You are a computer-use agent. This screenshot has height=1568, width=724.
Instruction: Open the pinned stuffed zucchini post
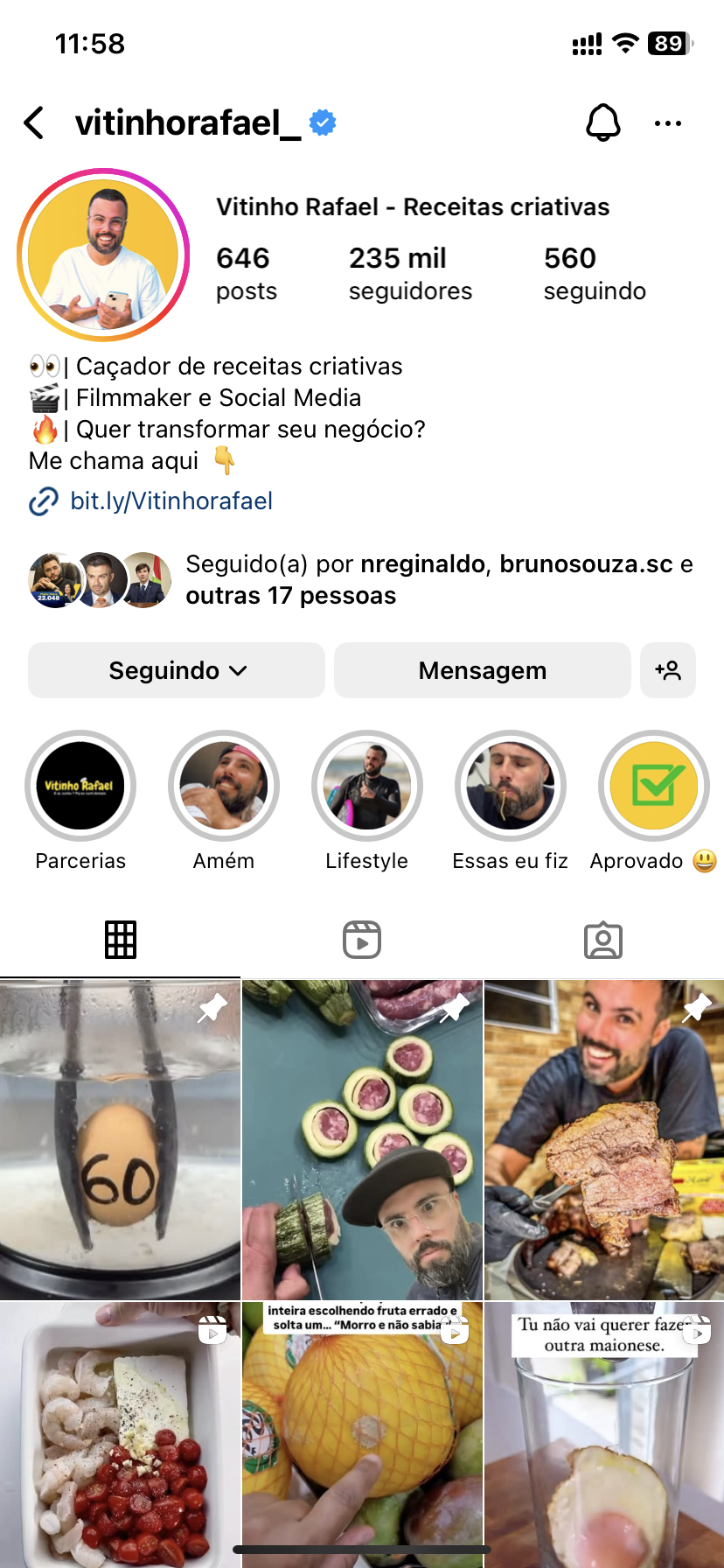pos(362,1139)
